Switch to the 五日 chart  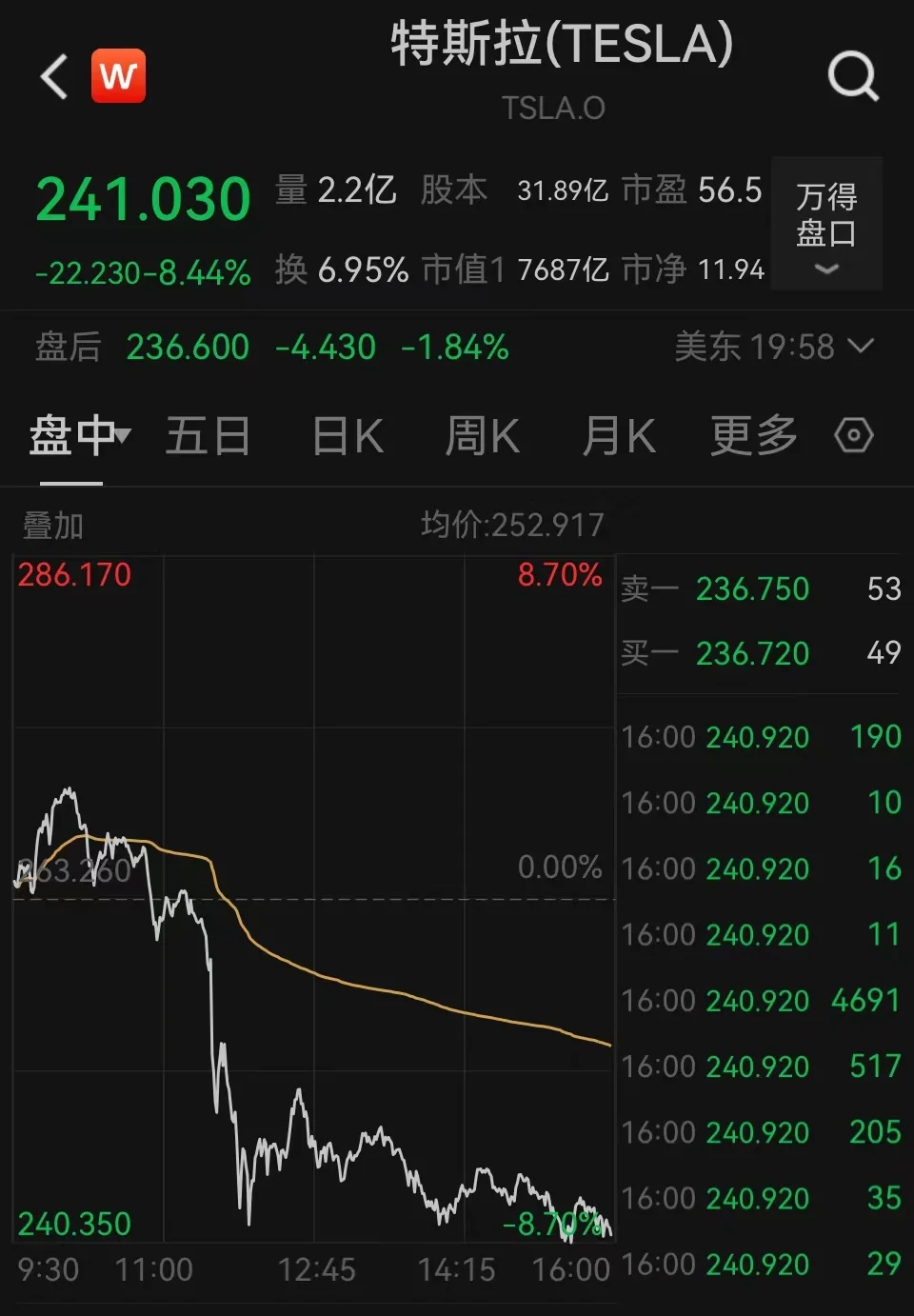(208, 436)
